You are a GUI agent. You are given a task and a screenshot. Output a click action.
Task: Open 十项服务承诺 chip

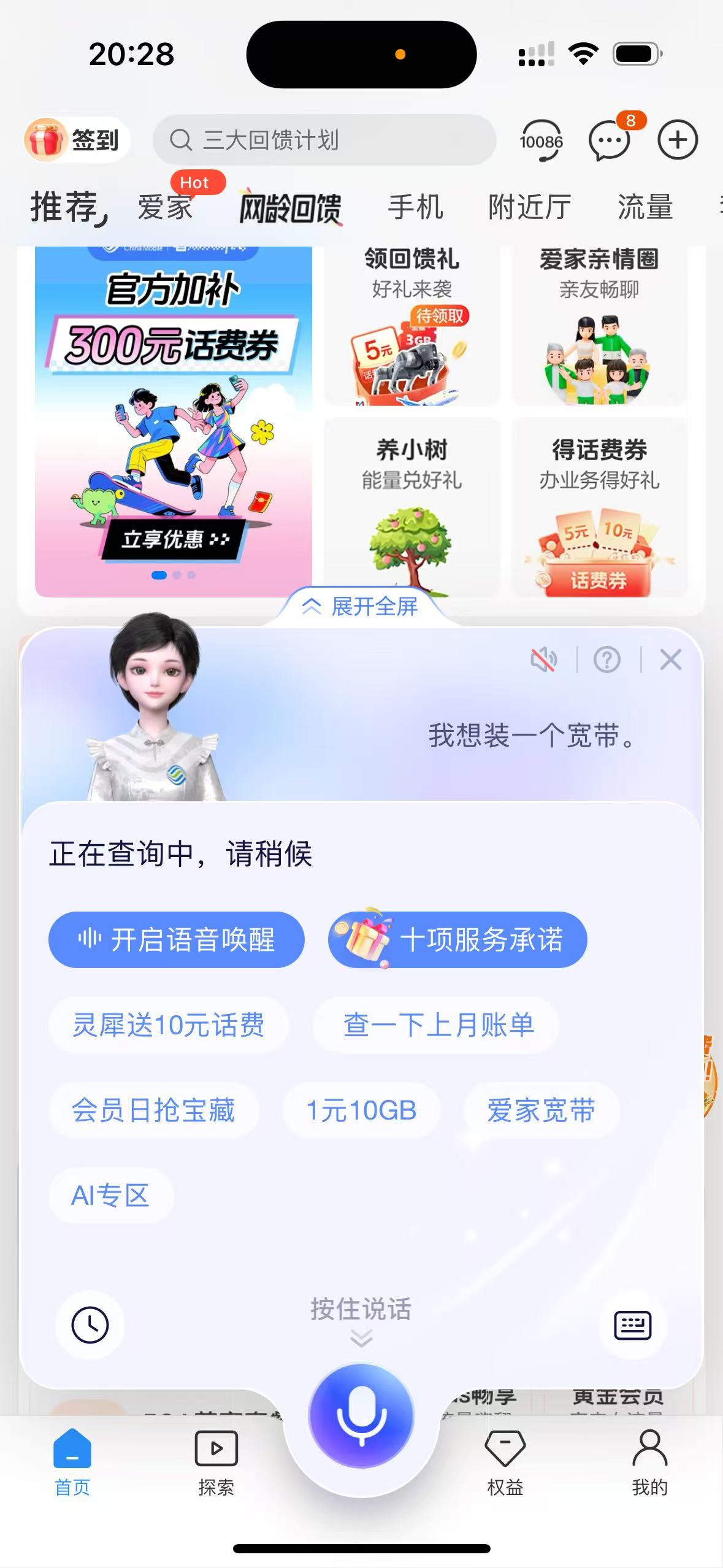[x=457, y=939]
